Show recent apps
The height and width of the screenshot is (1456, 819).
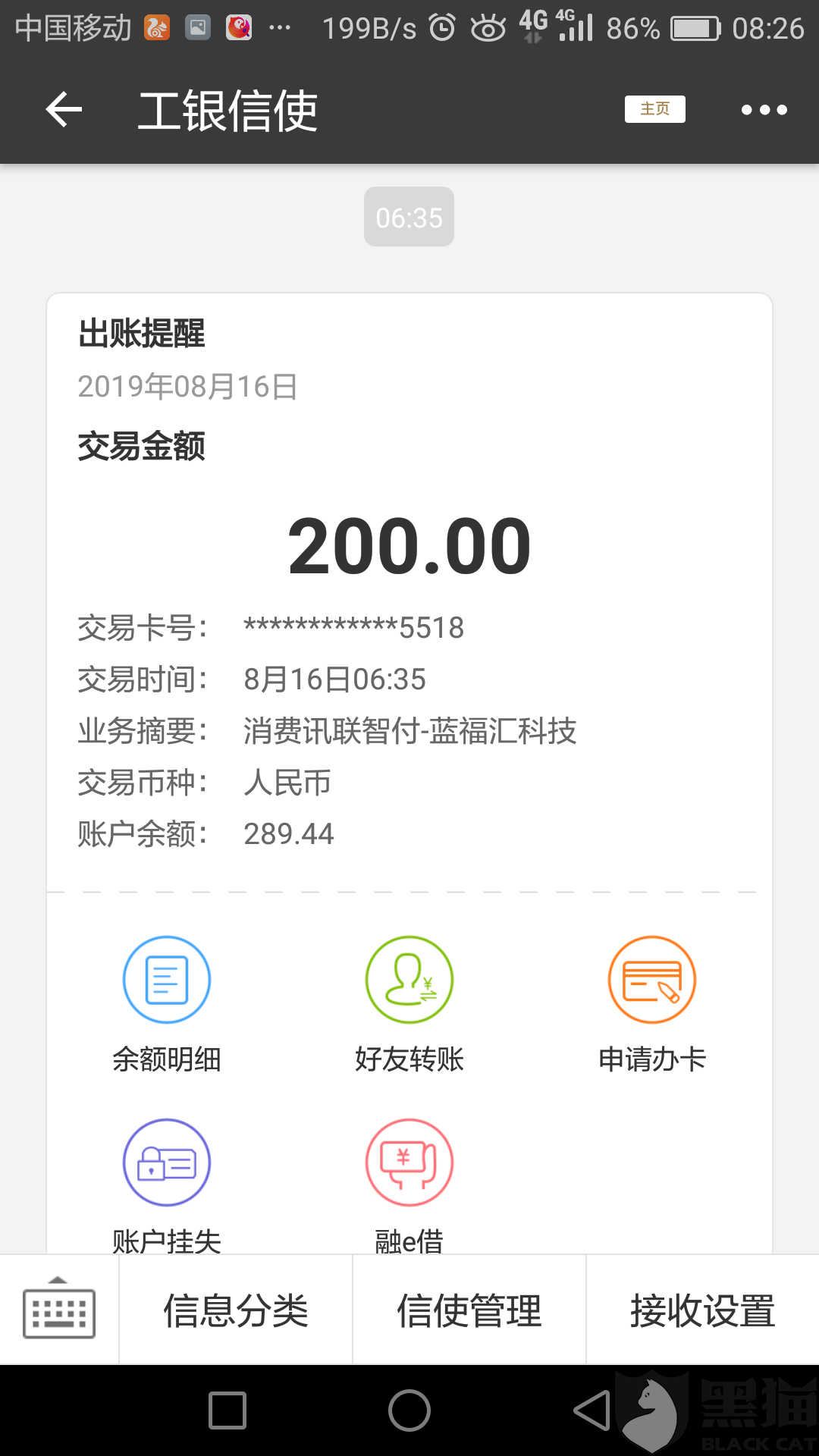click(227, 1410)
